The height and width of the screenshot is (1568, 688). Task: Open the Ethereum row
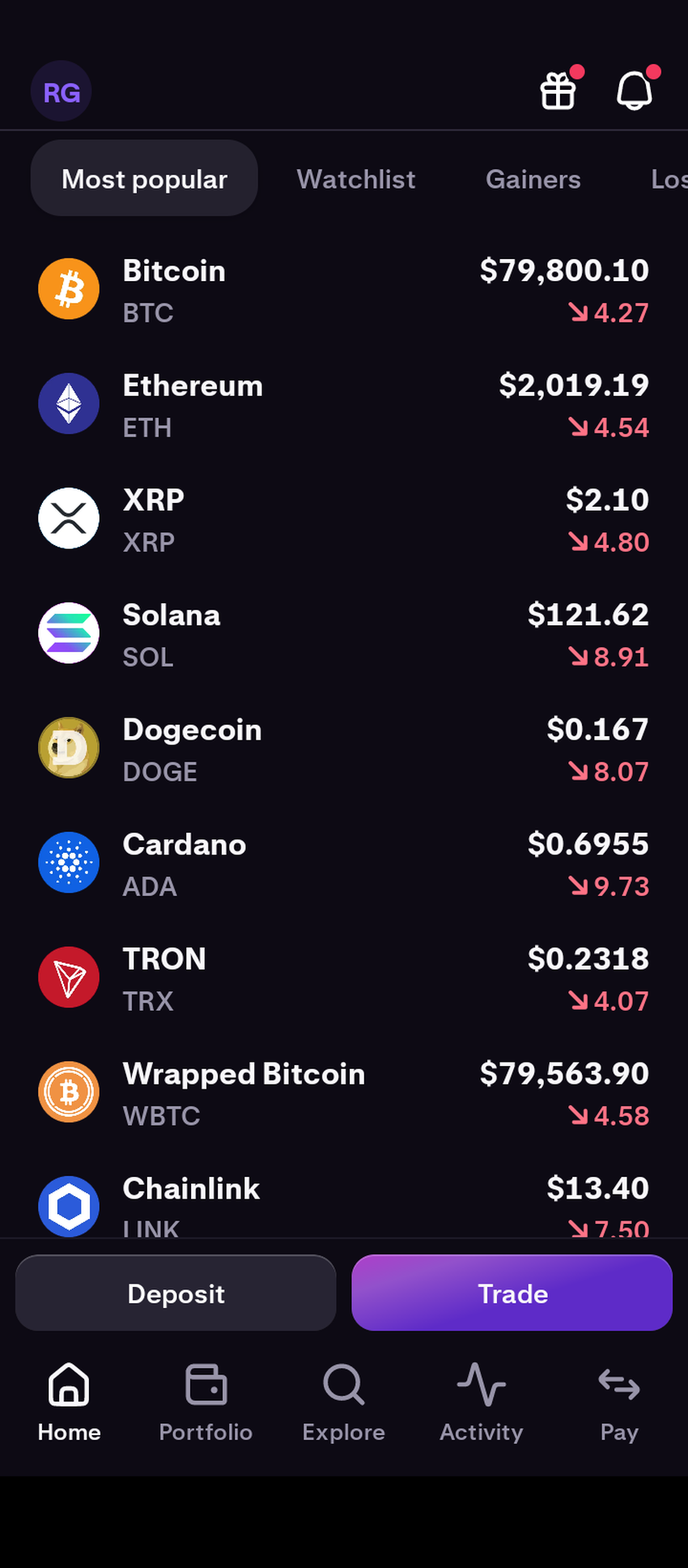344,405
